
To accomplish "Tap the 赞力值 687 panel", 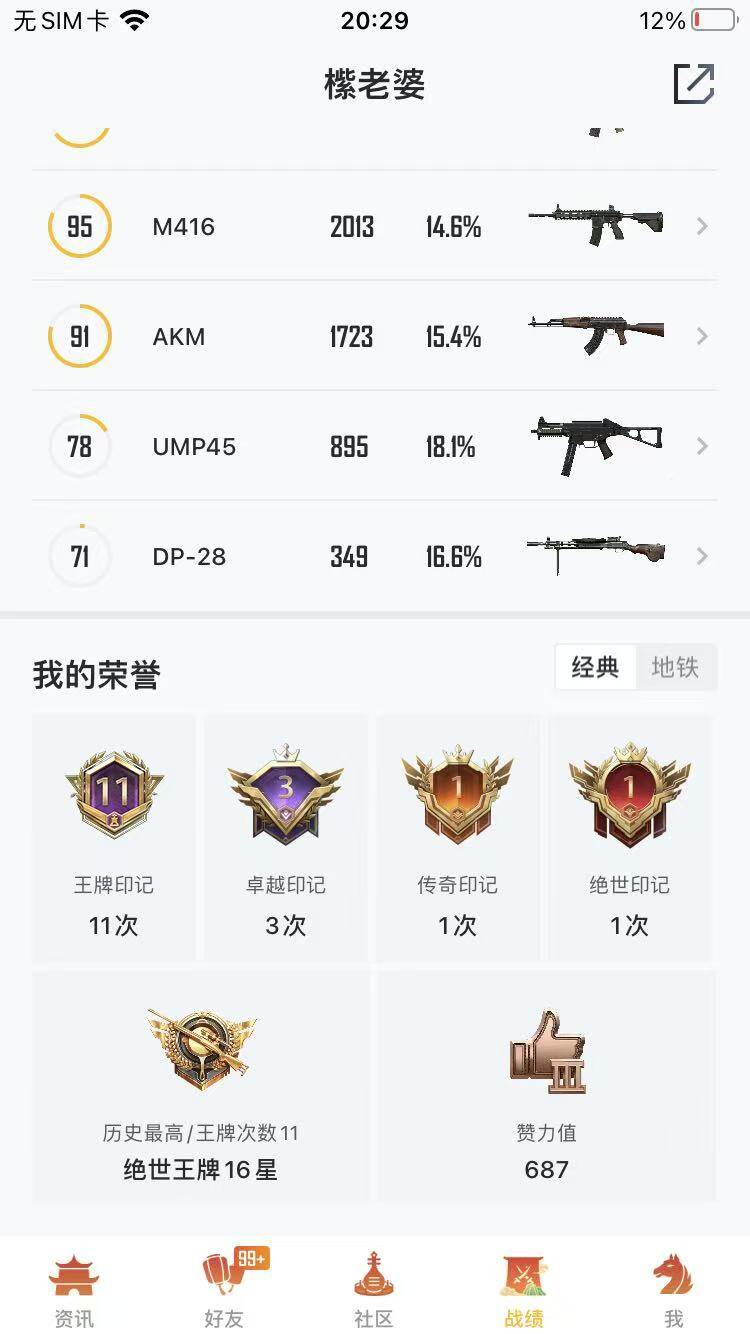I will tap(544, 1086).
